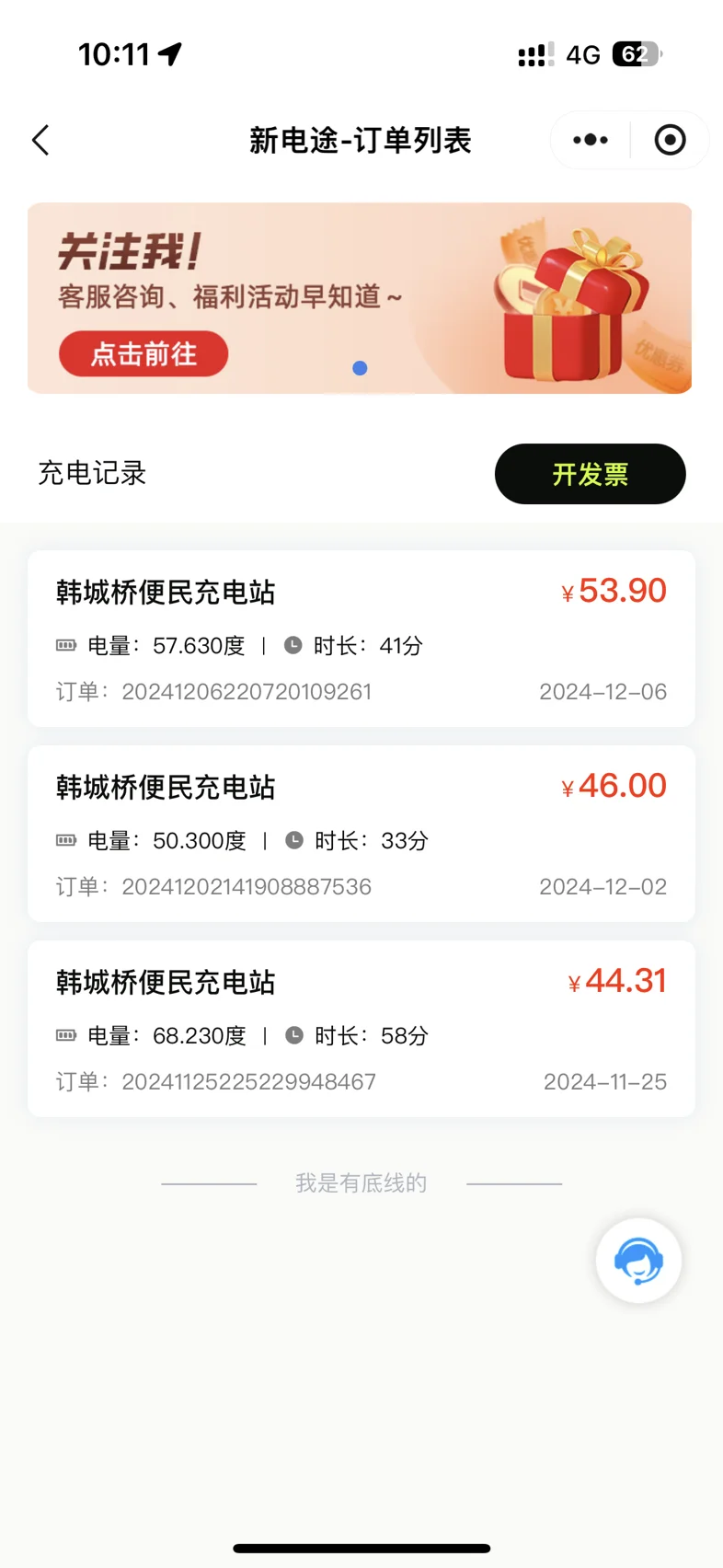Image resolution: width=723 pixels, height=1568 pixels.
Task: Tap the 点击前往 button on the banner
Action: 143,354
